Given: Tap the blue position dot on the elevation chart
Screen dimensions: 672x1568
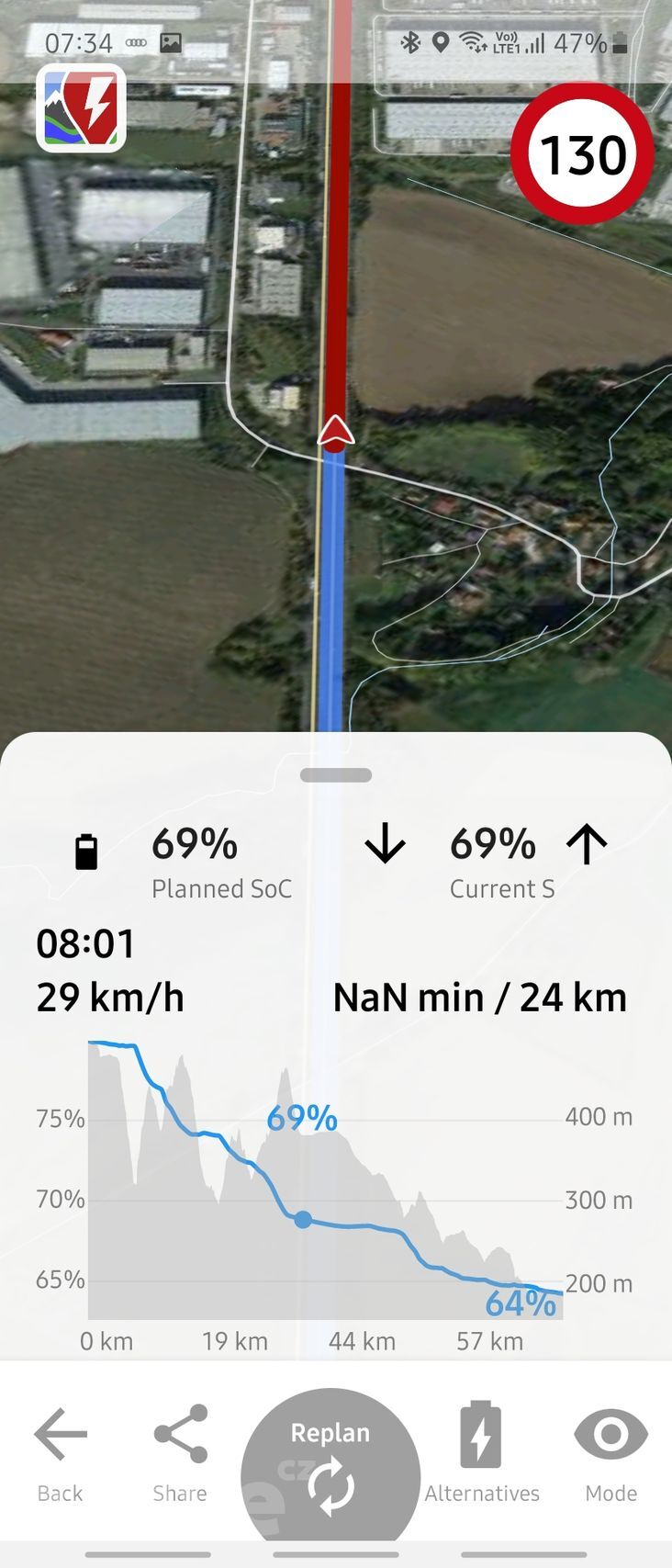Looking at the screenshot, I should [304, 1219].
